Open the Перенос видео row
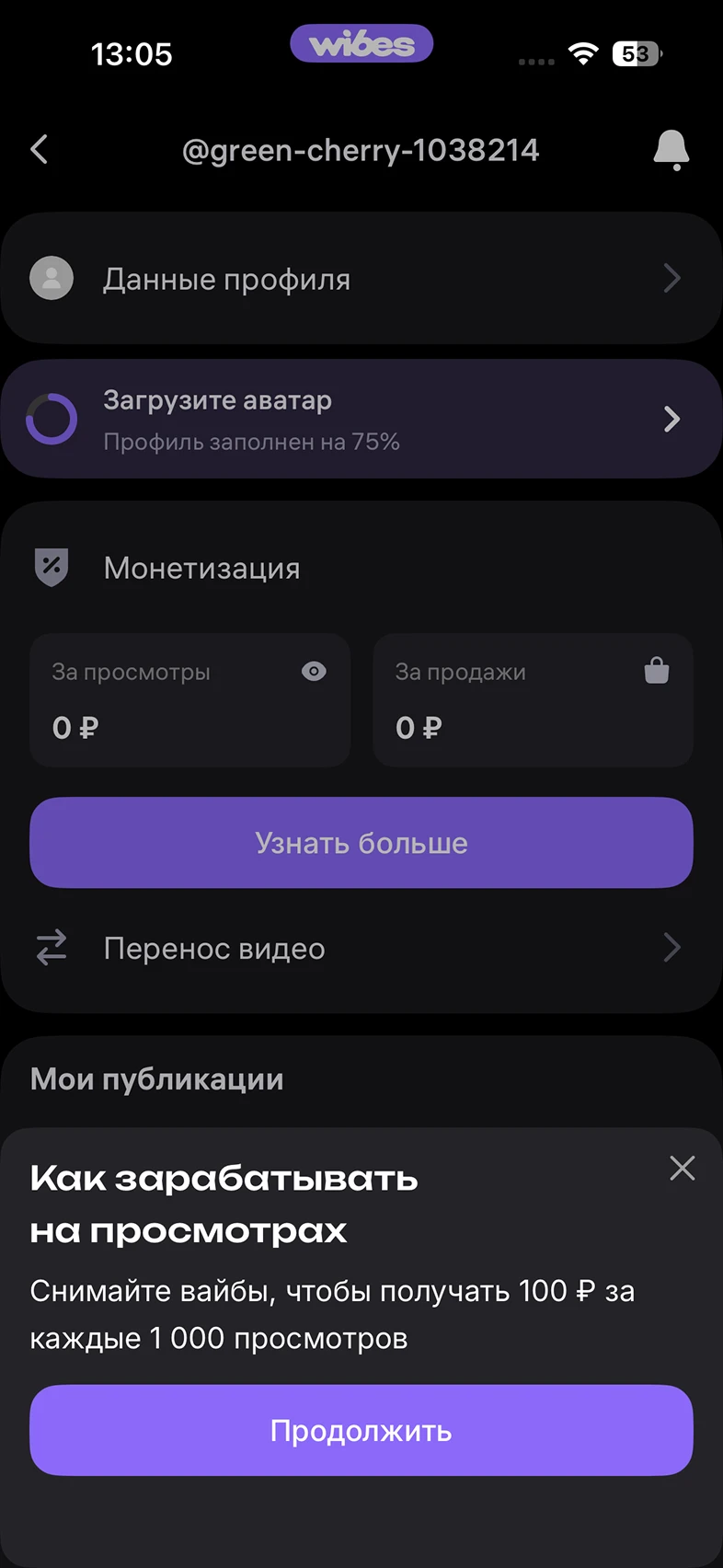The height and width of the screenshot is (1568, 723). point(361,948)
